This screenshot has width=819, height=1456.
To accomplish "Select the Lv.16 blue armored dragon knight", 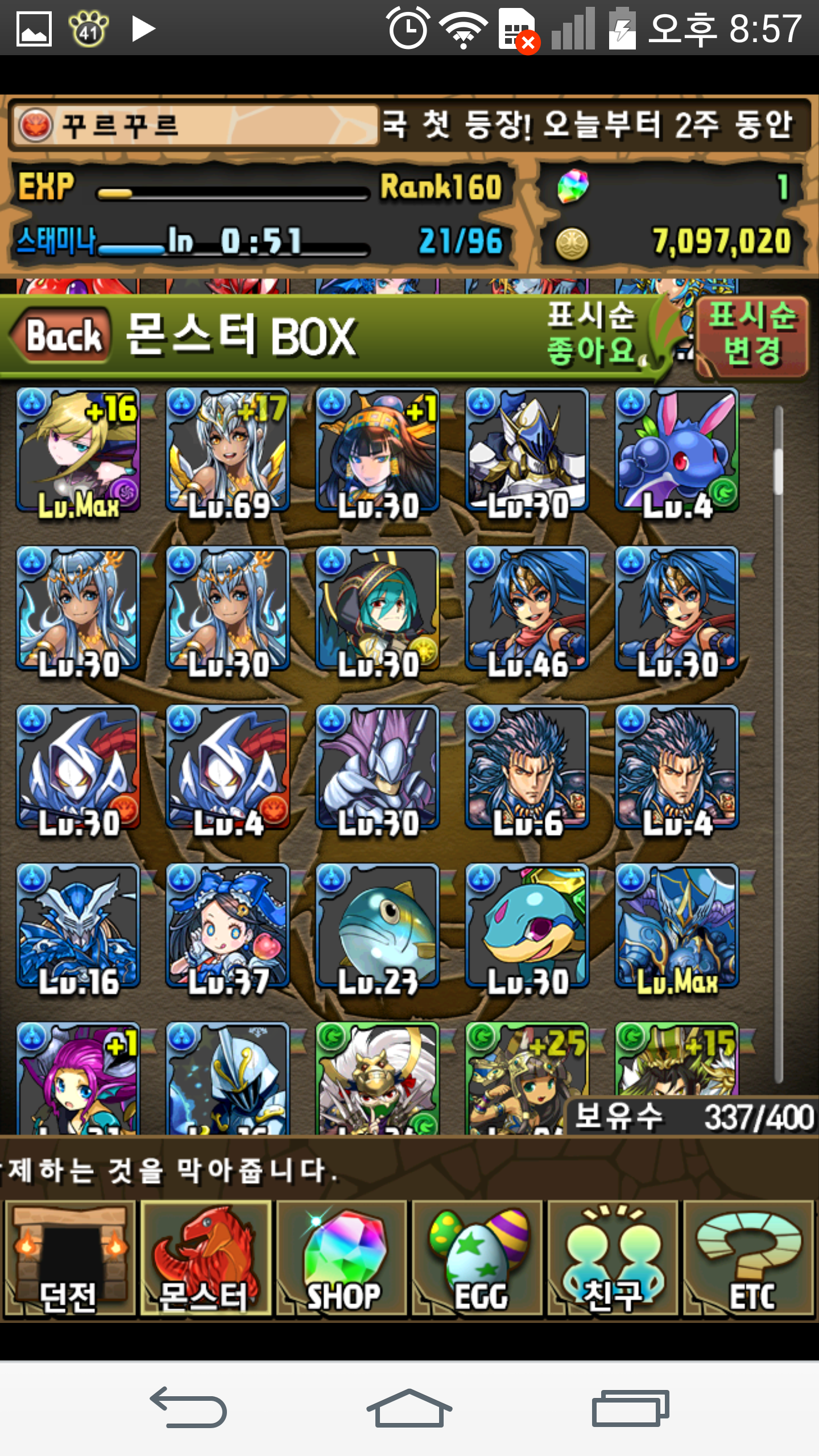I will click(x=78, y=926).
